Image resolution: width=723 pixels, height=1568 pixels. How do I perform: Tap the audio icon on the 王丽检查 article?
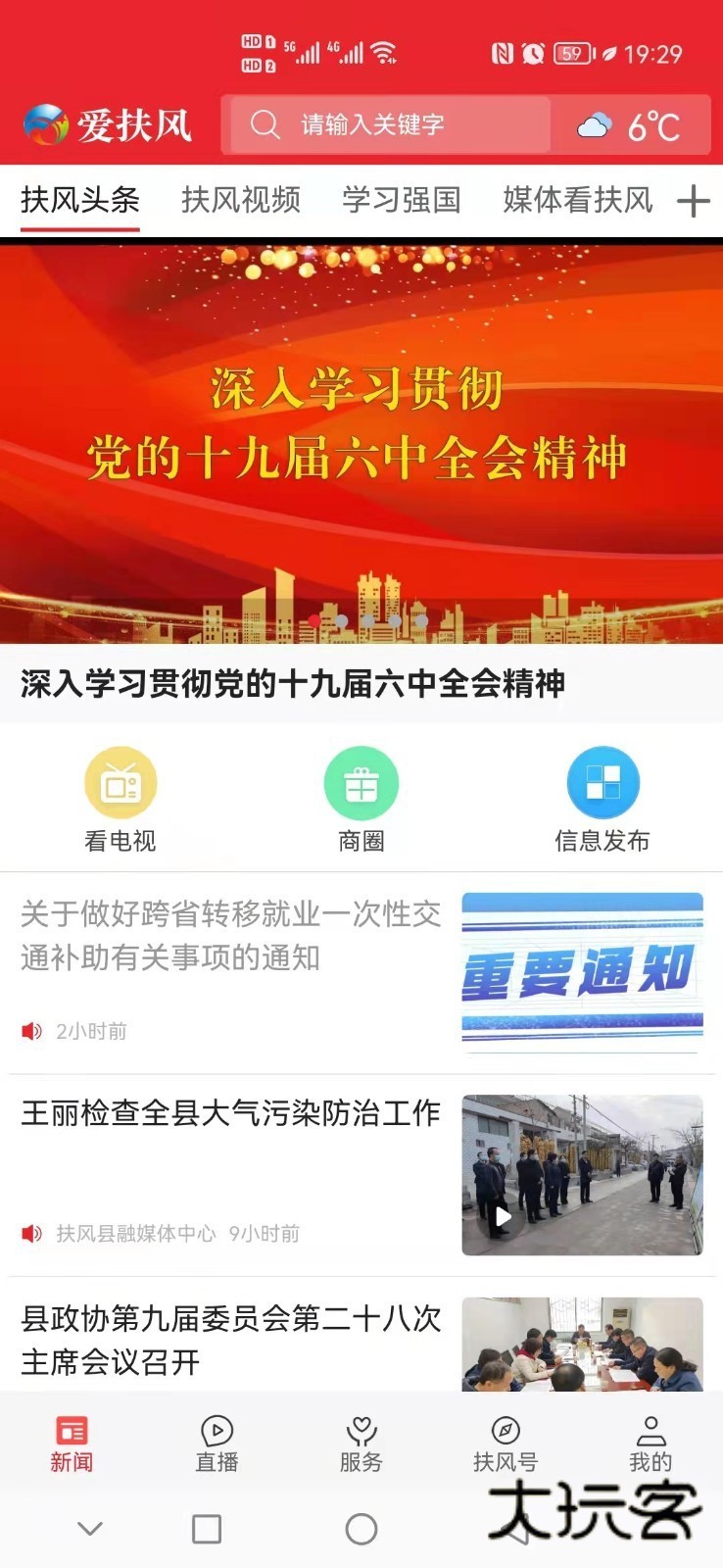tap(30, 1234)
